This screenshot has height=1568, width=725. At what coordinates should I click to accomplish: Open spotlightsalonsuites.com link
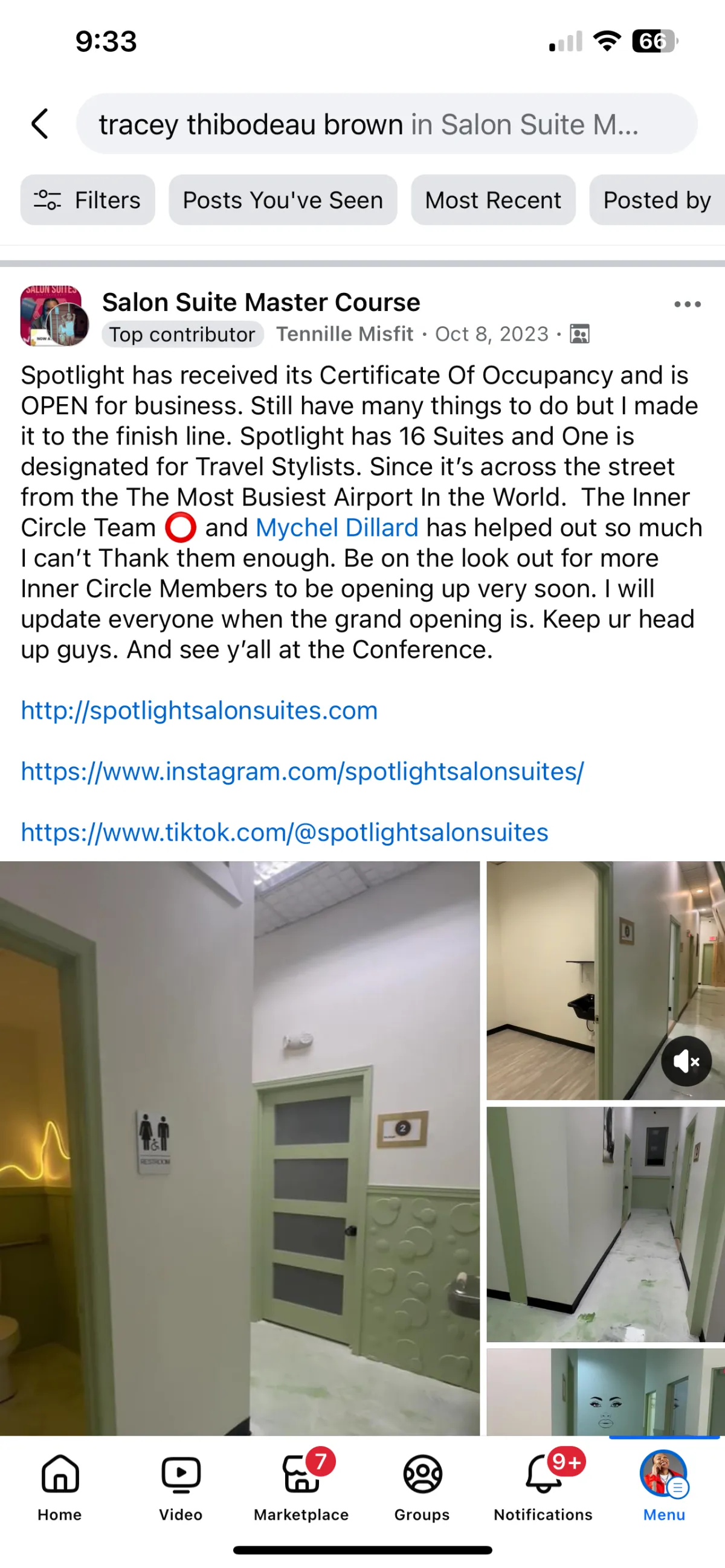199,710
